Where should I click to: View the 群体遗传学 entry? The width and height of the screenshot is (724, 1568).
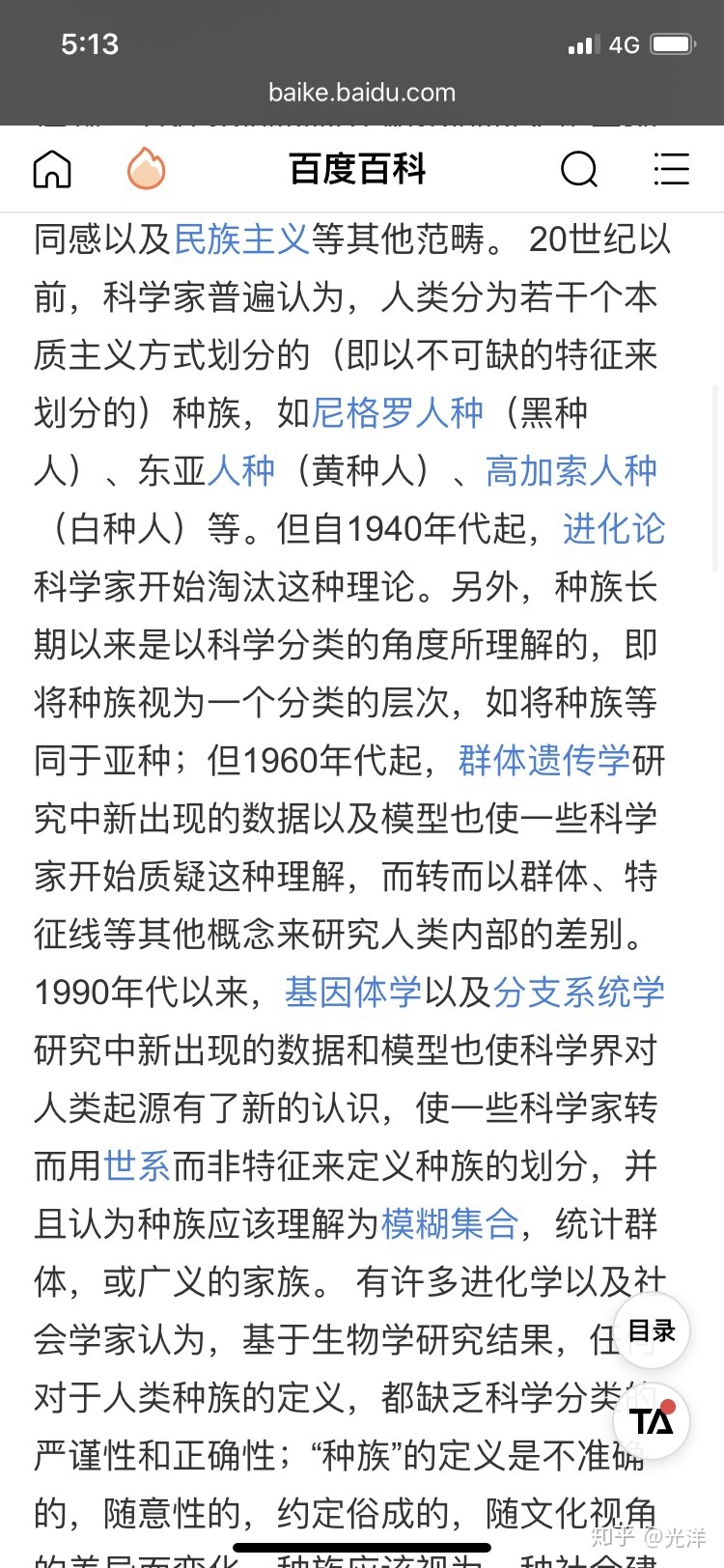click(x=544, y=760)
